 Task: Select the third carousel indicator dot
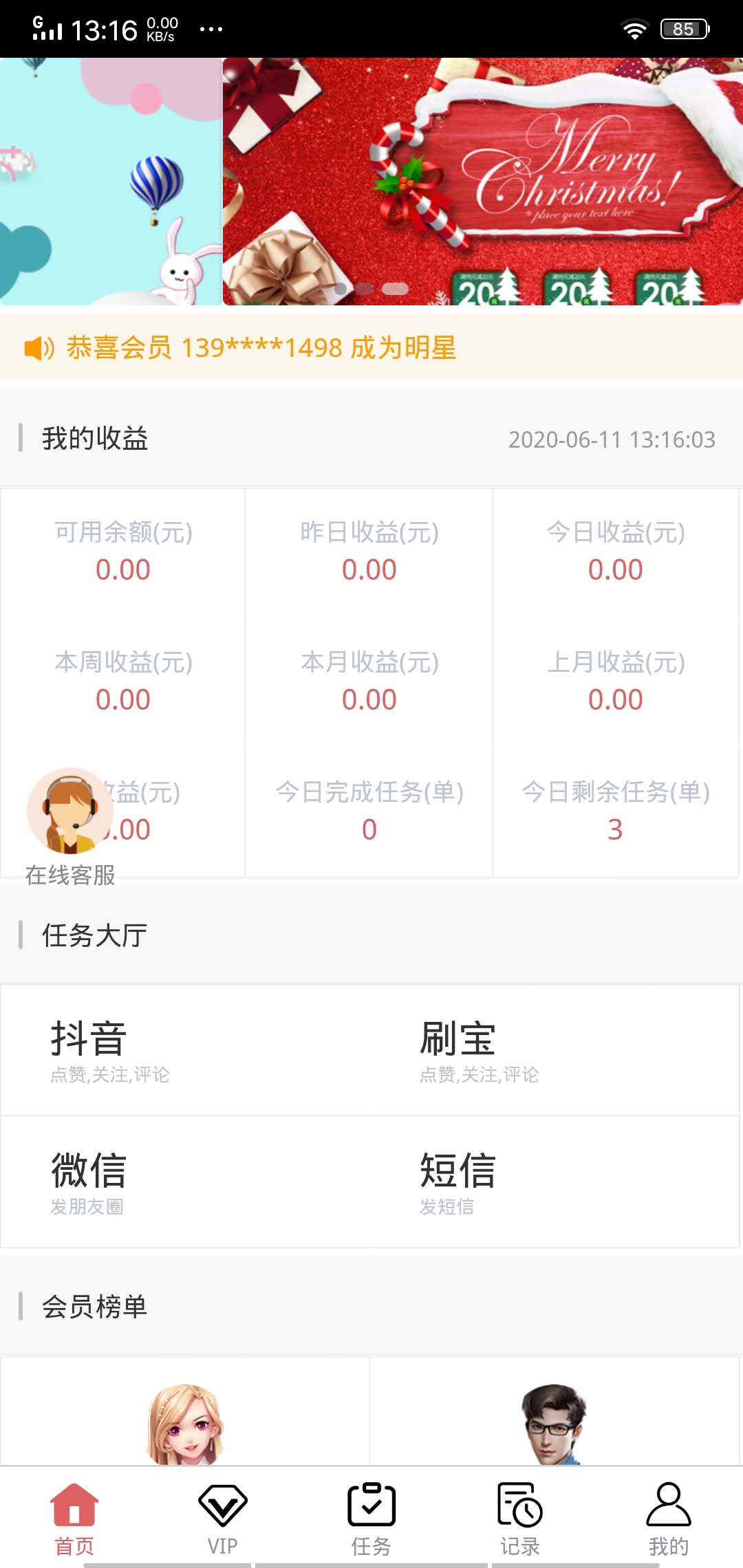(396, 289)
